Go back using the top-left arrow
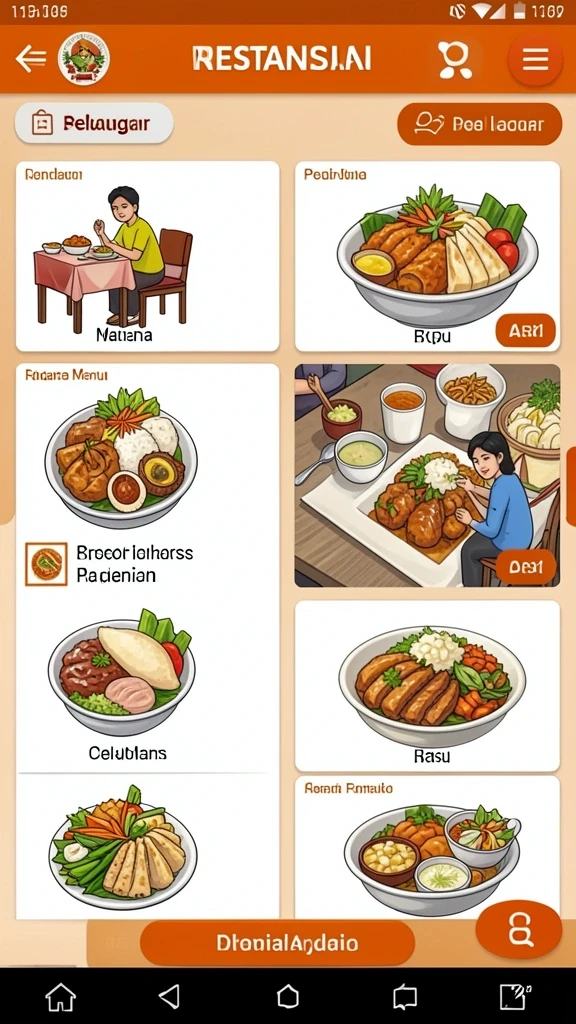Viewport: 576px width, 1024px height. pos(31,59)
